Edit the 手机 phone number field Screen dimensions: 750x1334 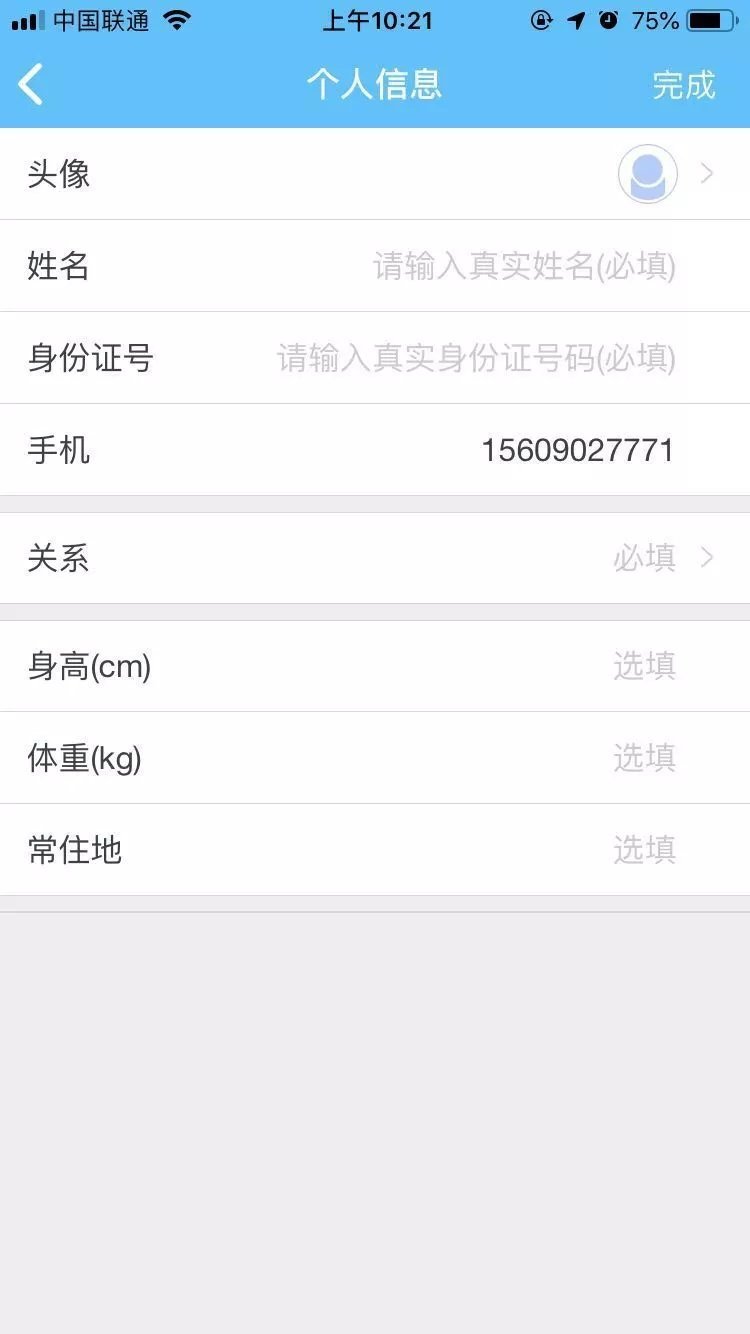[577, 450]
